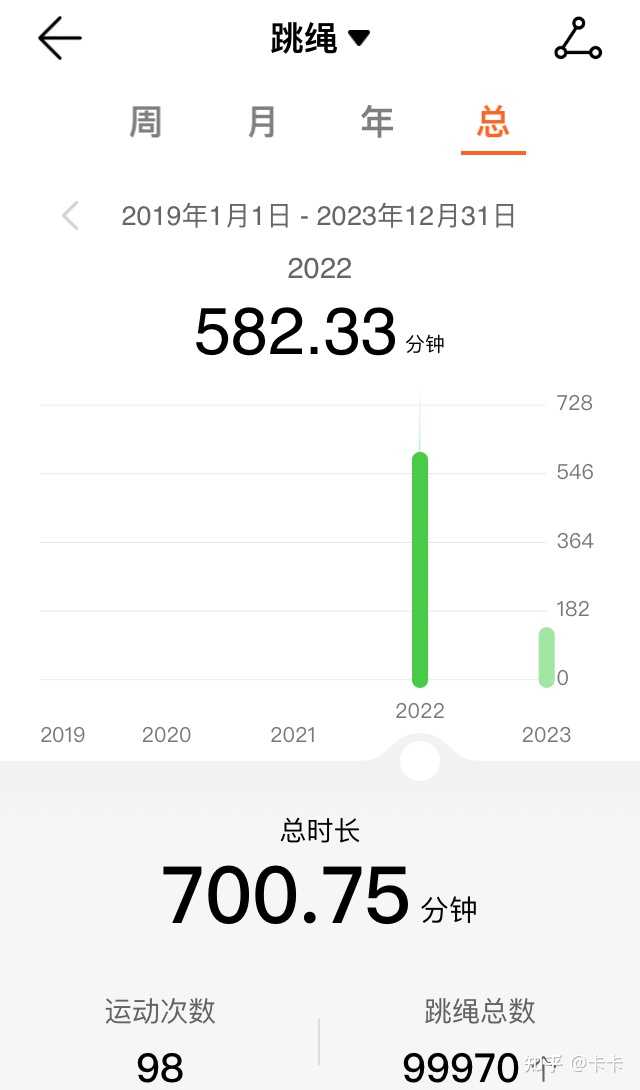Go to the previous date range
The width and height of the screenshot is (640, 1090).
coord(71,216)
